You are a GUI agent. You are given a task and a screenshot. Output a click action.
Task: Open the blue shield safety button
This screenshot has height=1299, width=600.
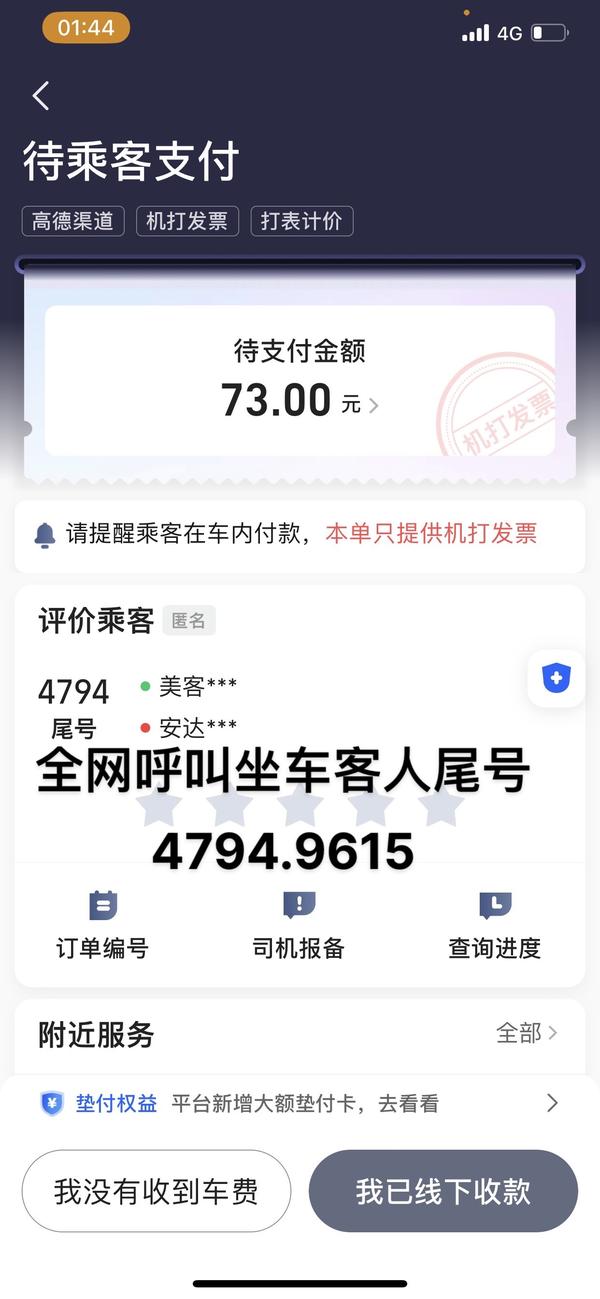click(x=556, y=679)
